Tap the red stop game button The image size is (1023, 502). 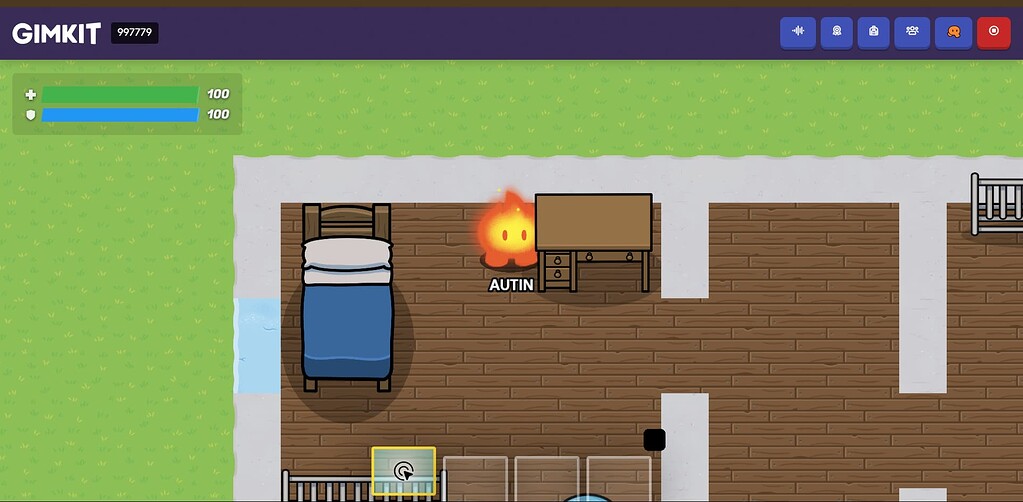[993, 31]
